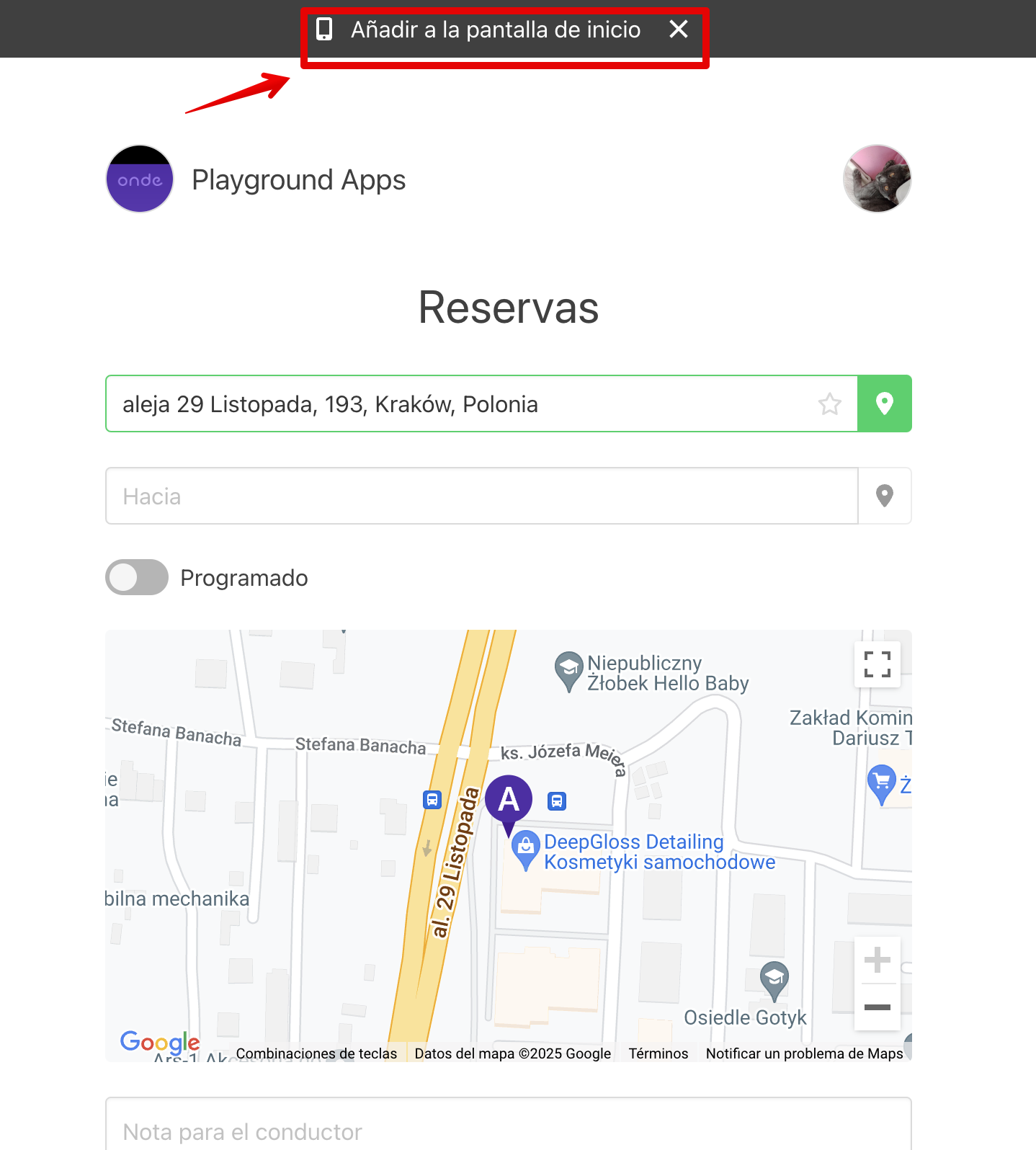Expand the map to fullscreen
The width and height of the screenshot is (1036, 1150).
(x=877, y=664)
